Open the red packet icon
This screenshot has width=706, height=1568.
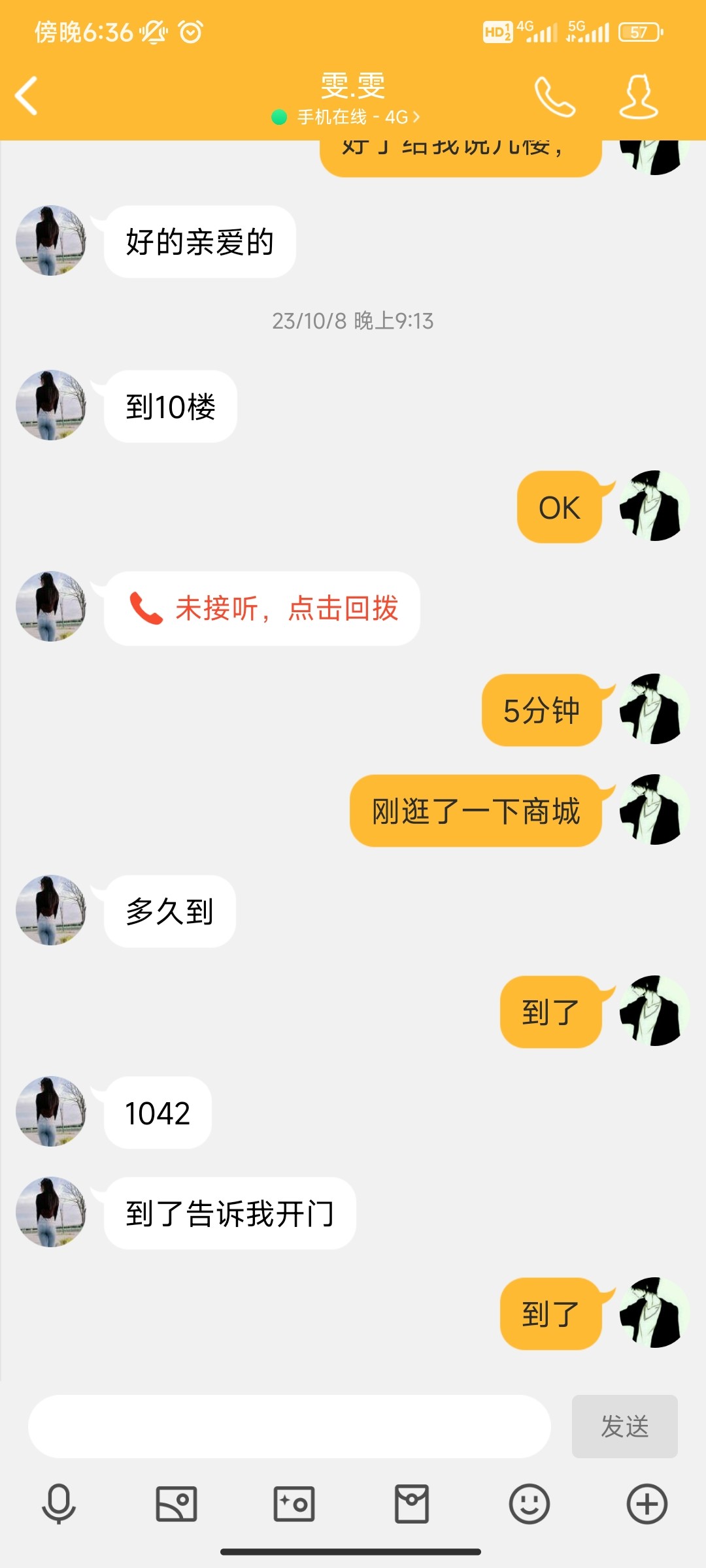tap(412, 1504)
